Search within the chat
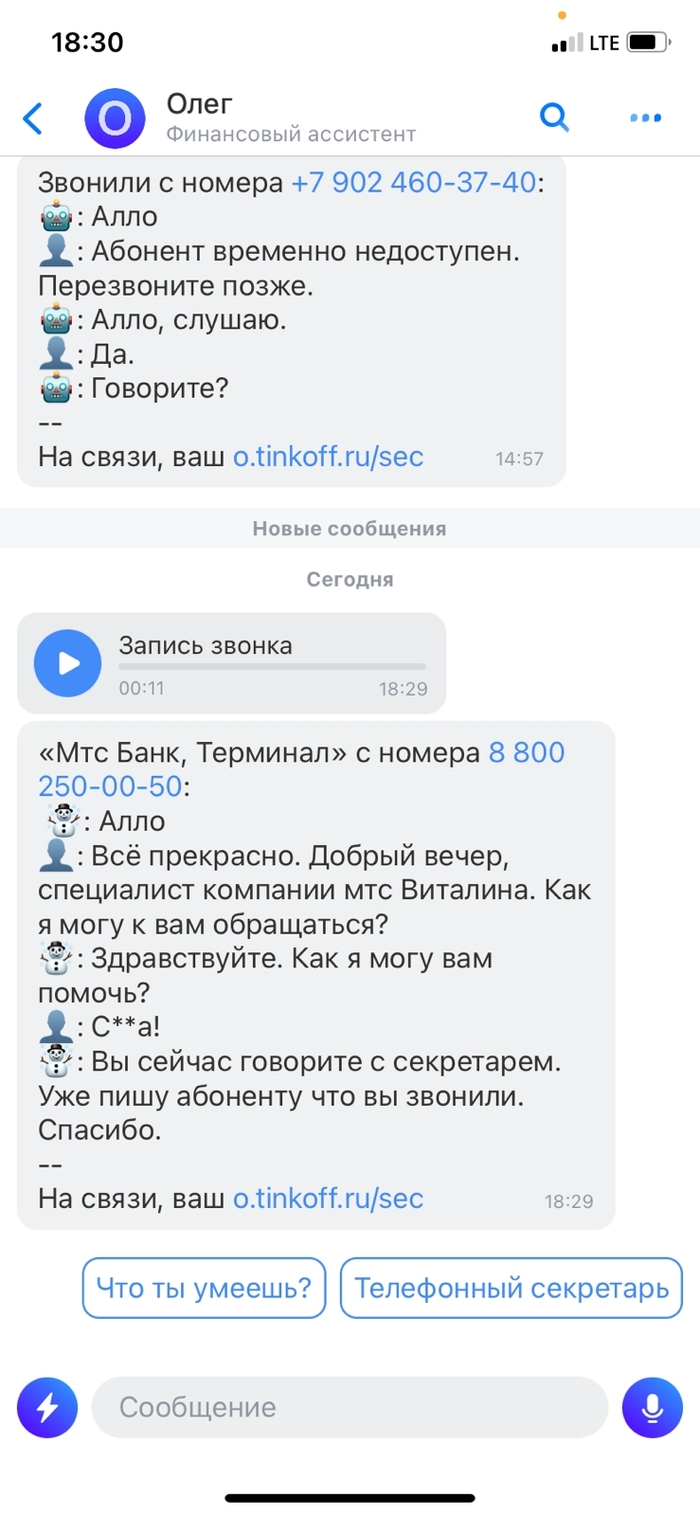The height and width of the screenshot is (1516, 700). coord(554,117)
